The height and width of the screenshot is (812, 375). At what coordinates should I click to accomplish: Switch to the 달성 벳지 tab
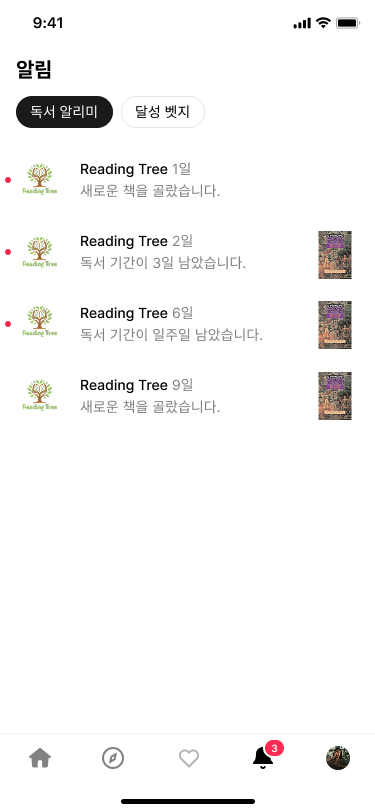coord(163,112)
